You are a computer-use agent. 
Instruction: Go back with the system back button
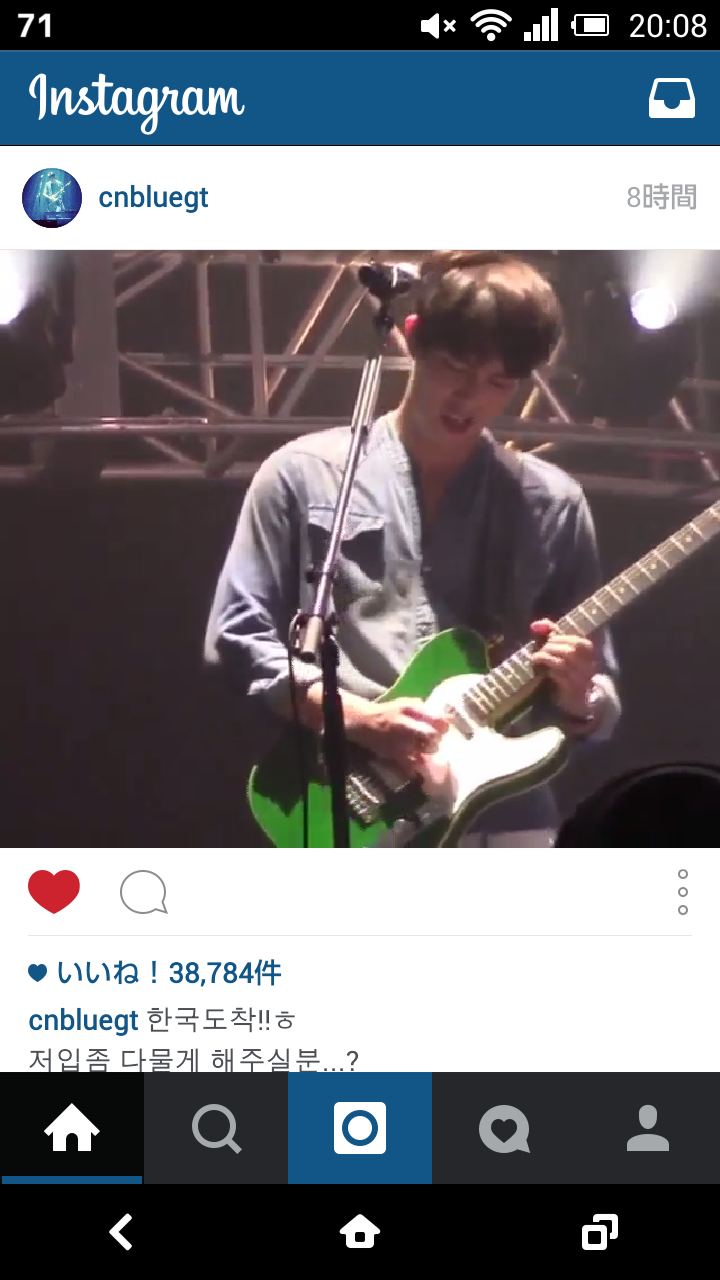point(121,1232)
